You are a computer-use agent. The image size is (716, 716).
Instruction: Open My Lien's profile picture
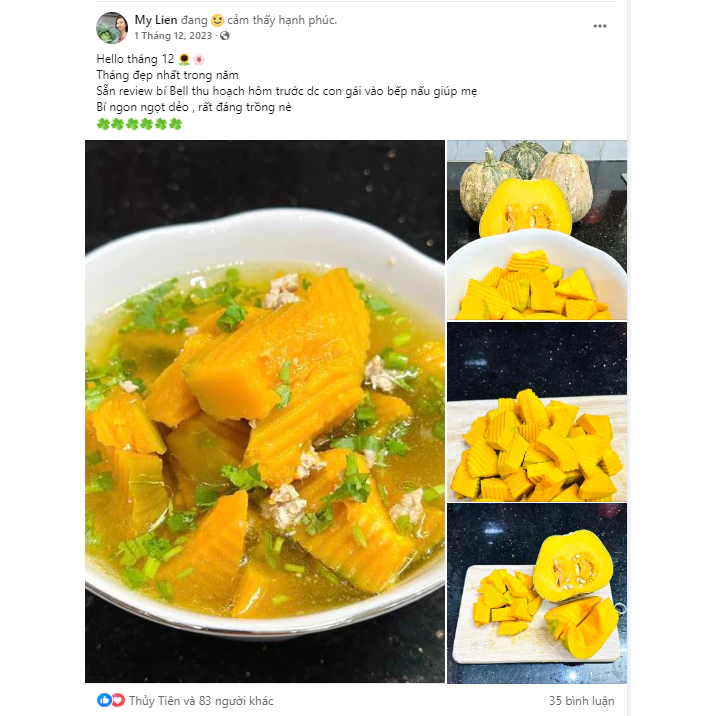[111, 27]
